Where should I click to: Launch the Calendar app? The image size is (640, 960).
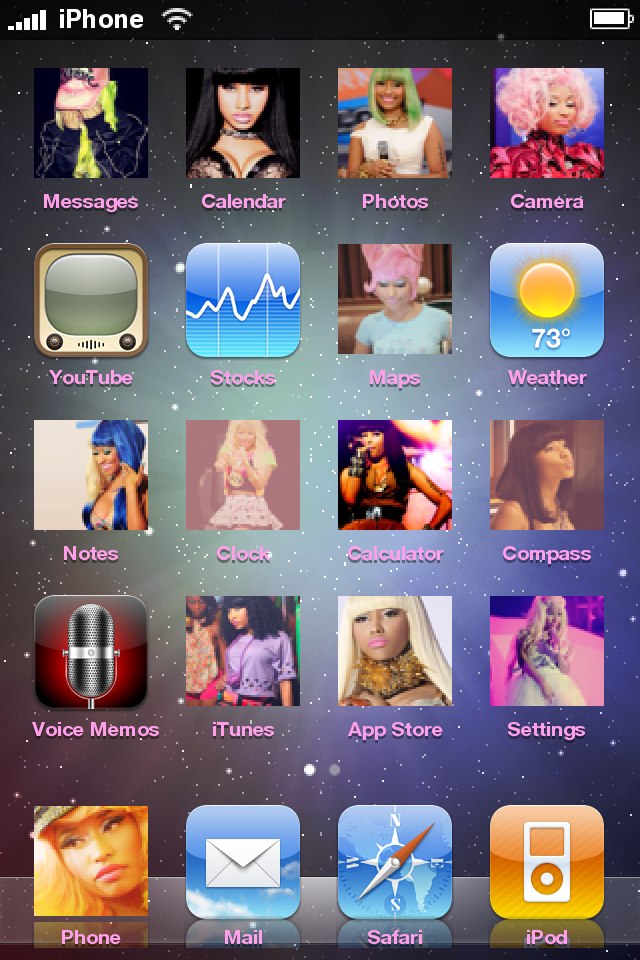coord(243,123)
